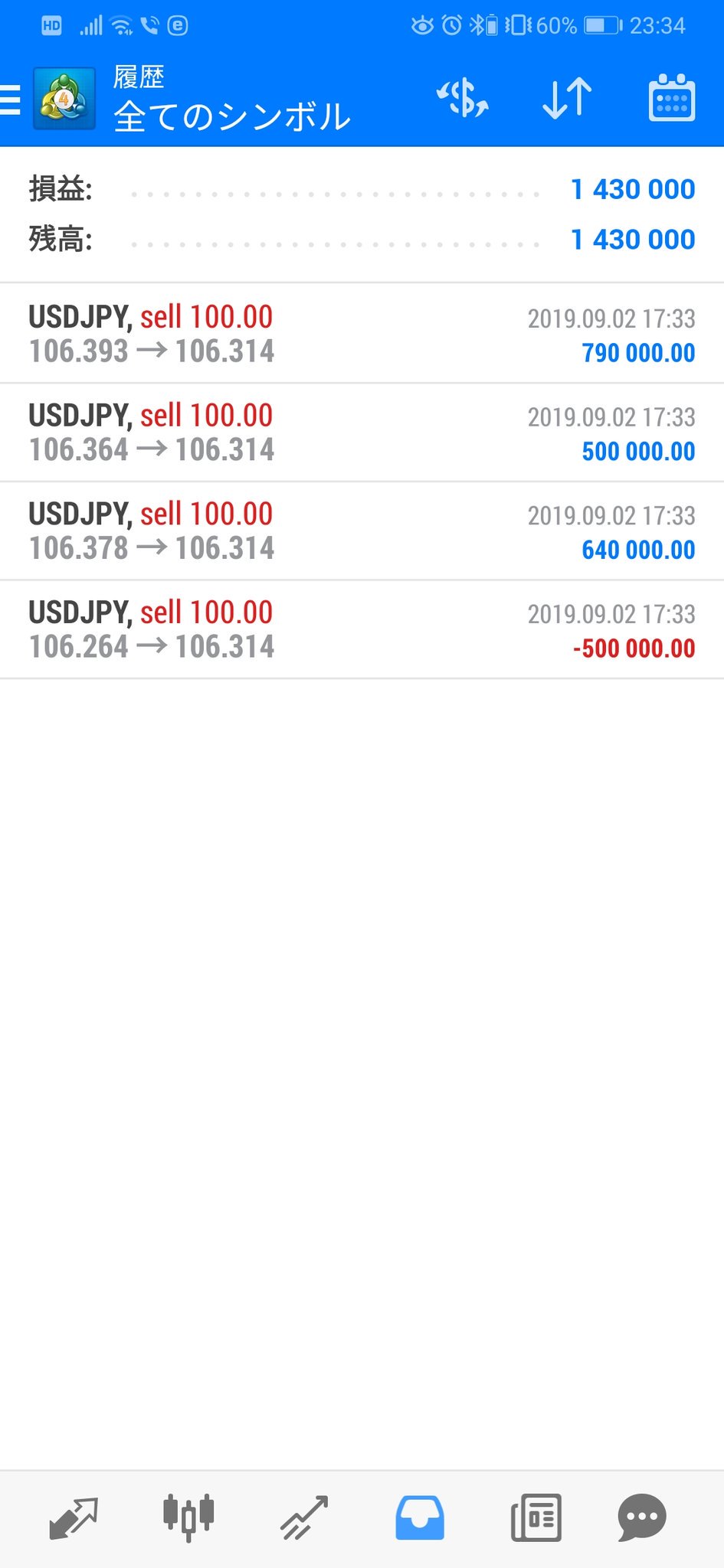Open the hamburger drawer menu

coord(12,100)
